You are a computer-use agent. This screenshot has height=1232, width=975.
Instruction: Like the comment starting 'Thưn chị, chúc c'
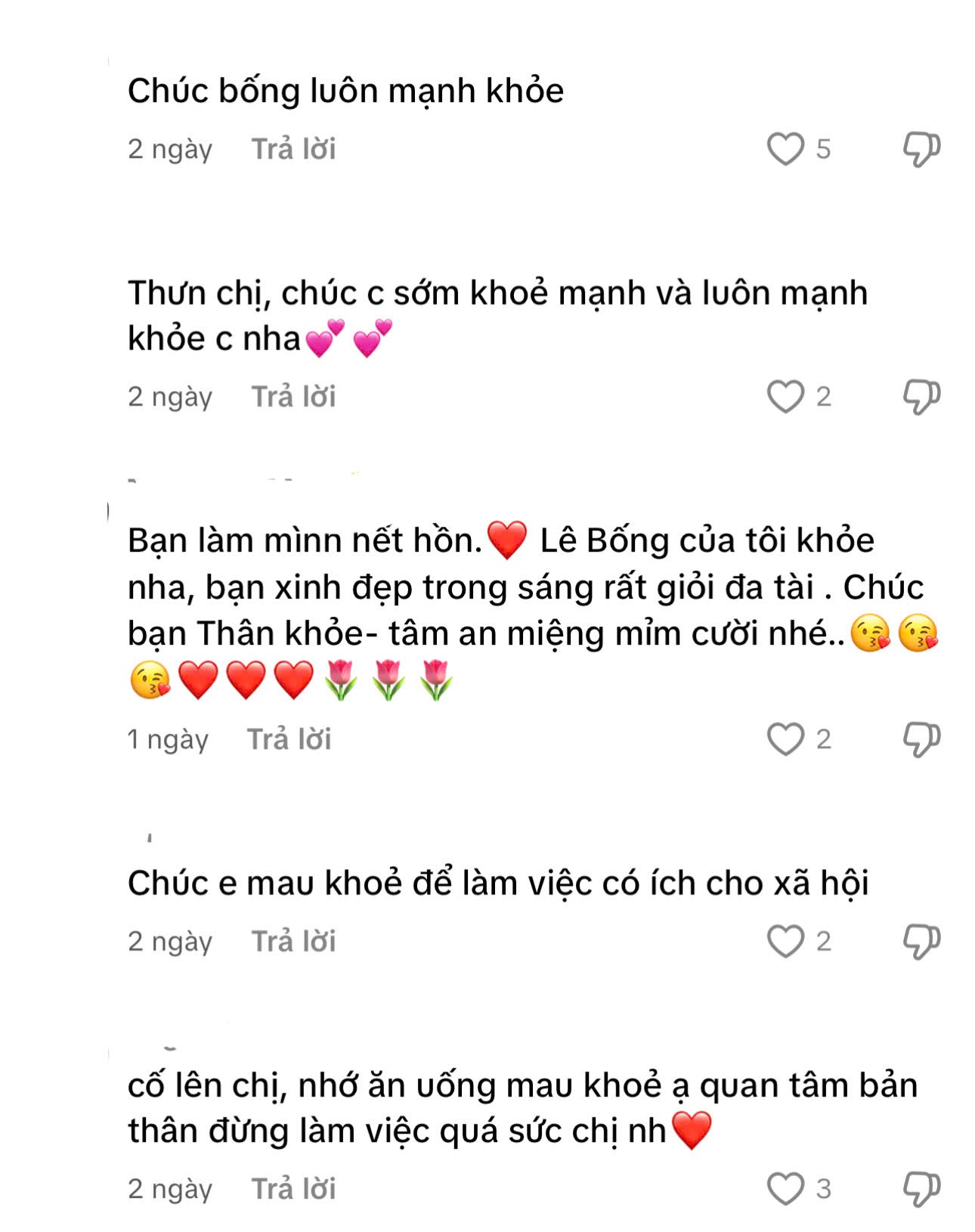pyautogui.click(x=785, y=396)
